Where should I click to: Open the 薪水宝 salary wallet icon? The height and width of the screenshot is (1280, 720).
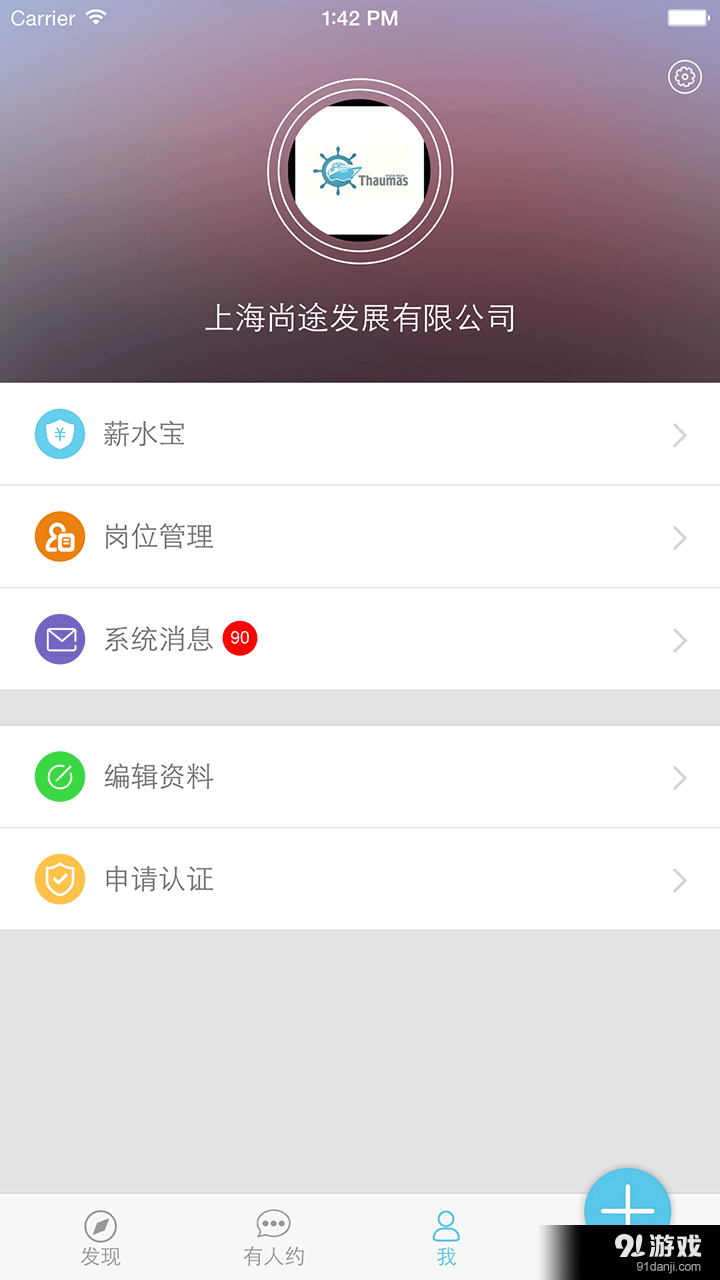(x=60, y=434)
